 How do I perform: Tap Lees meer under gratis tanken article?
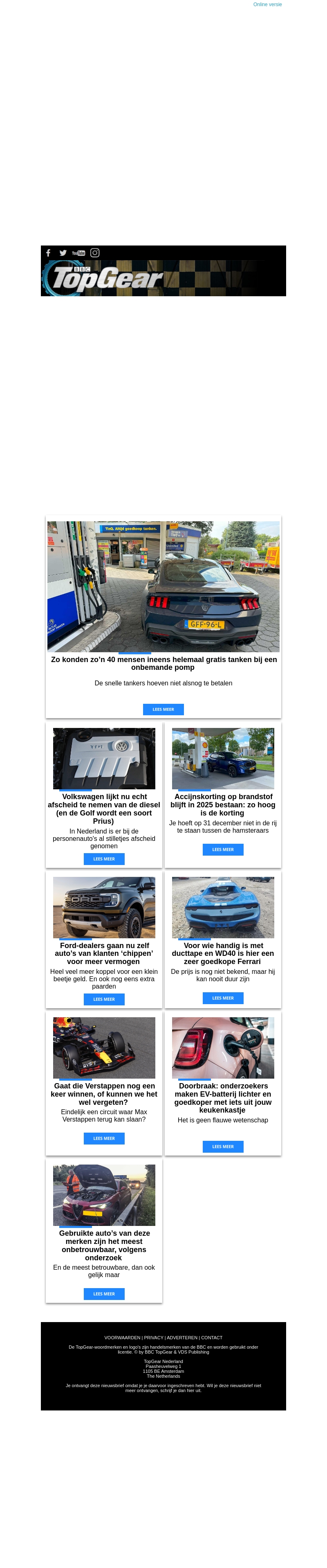pyautogui.click(x=163, y=709)
